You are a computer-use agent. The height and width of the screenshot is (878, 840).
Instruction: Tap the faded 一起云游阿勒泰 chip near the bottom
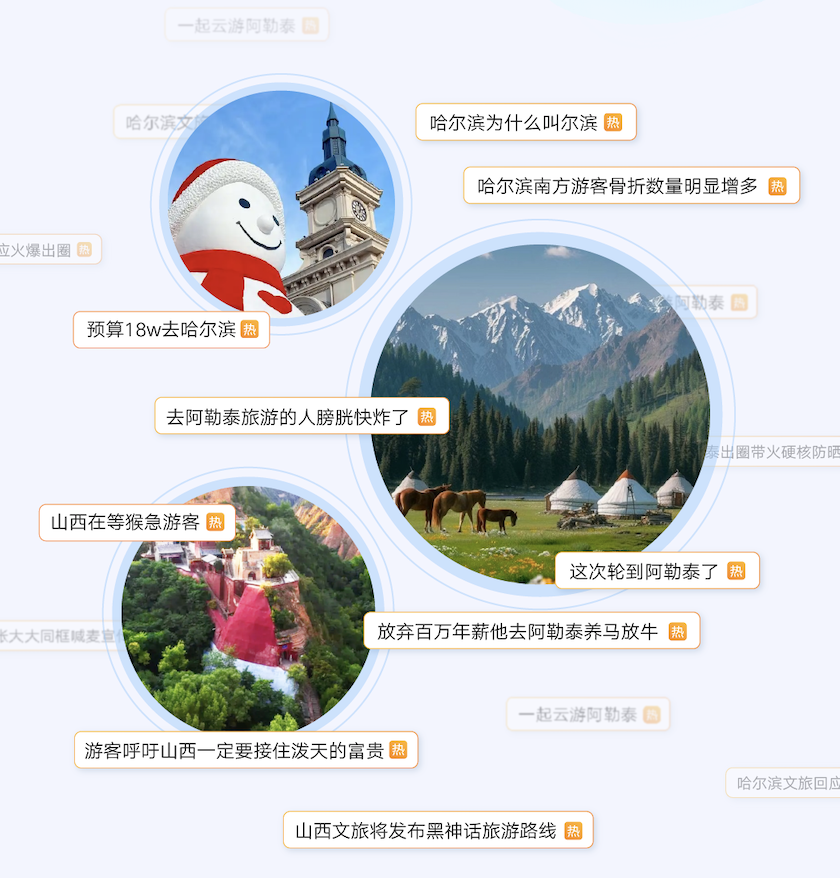587,715
